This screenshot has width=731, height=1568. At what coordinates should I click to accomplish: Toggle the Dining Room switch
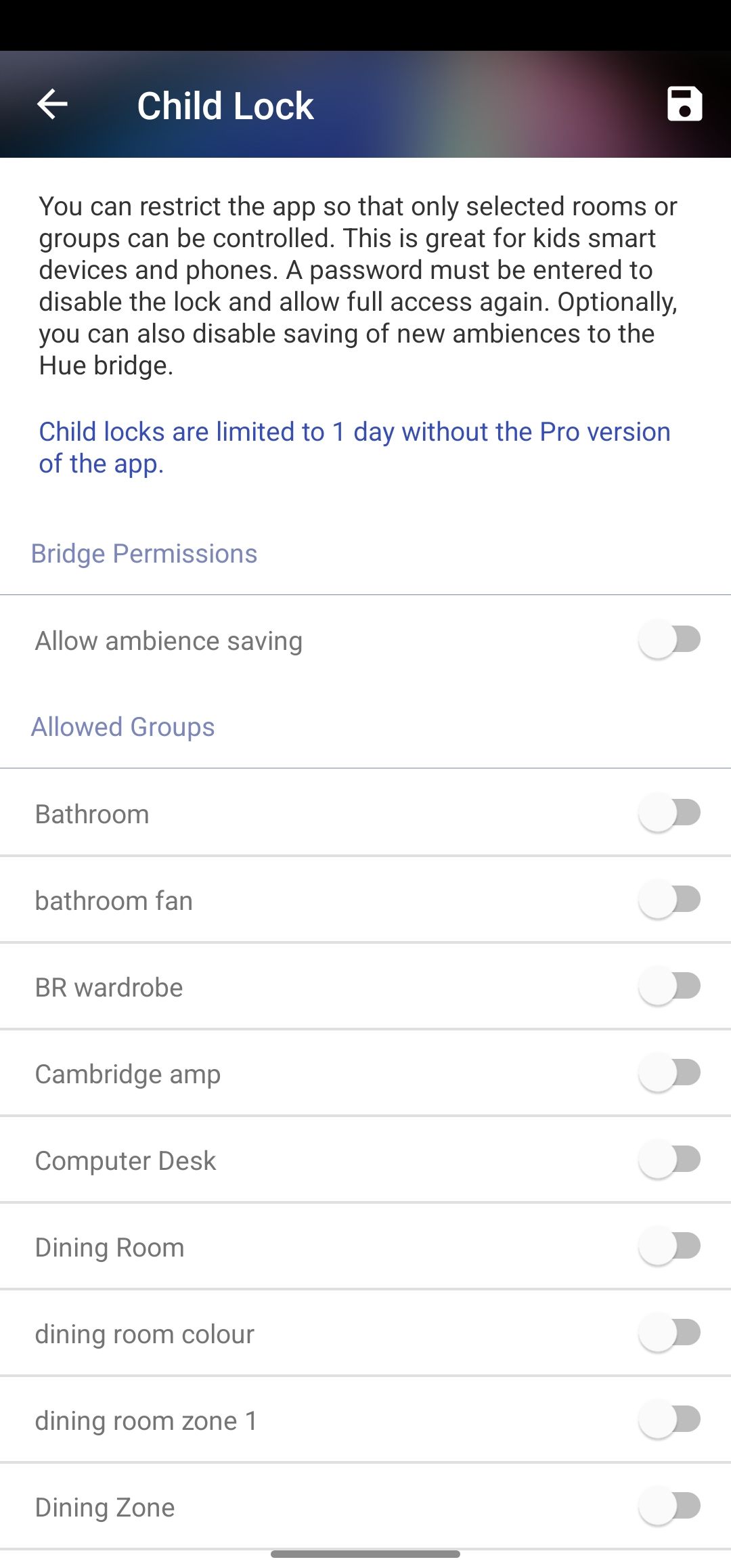tap(669, 1246)
